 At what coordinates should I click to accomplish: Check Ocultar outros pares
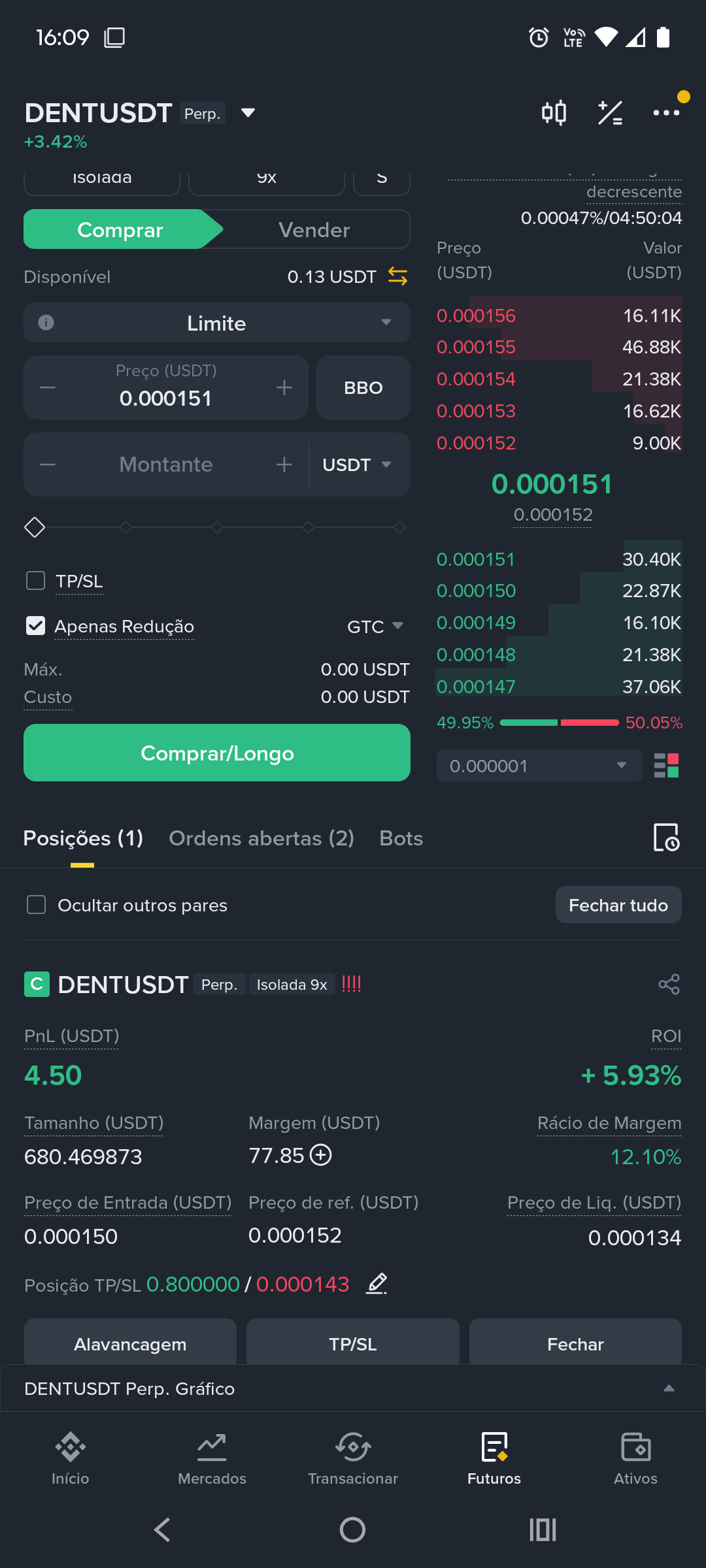pos(36,905)
